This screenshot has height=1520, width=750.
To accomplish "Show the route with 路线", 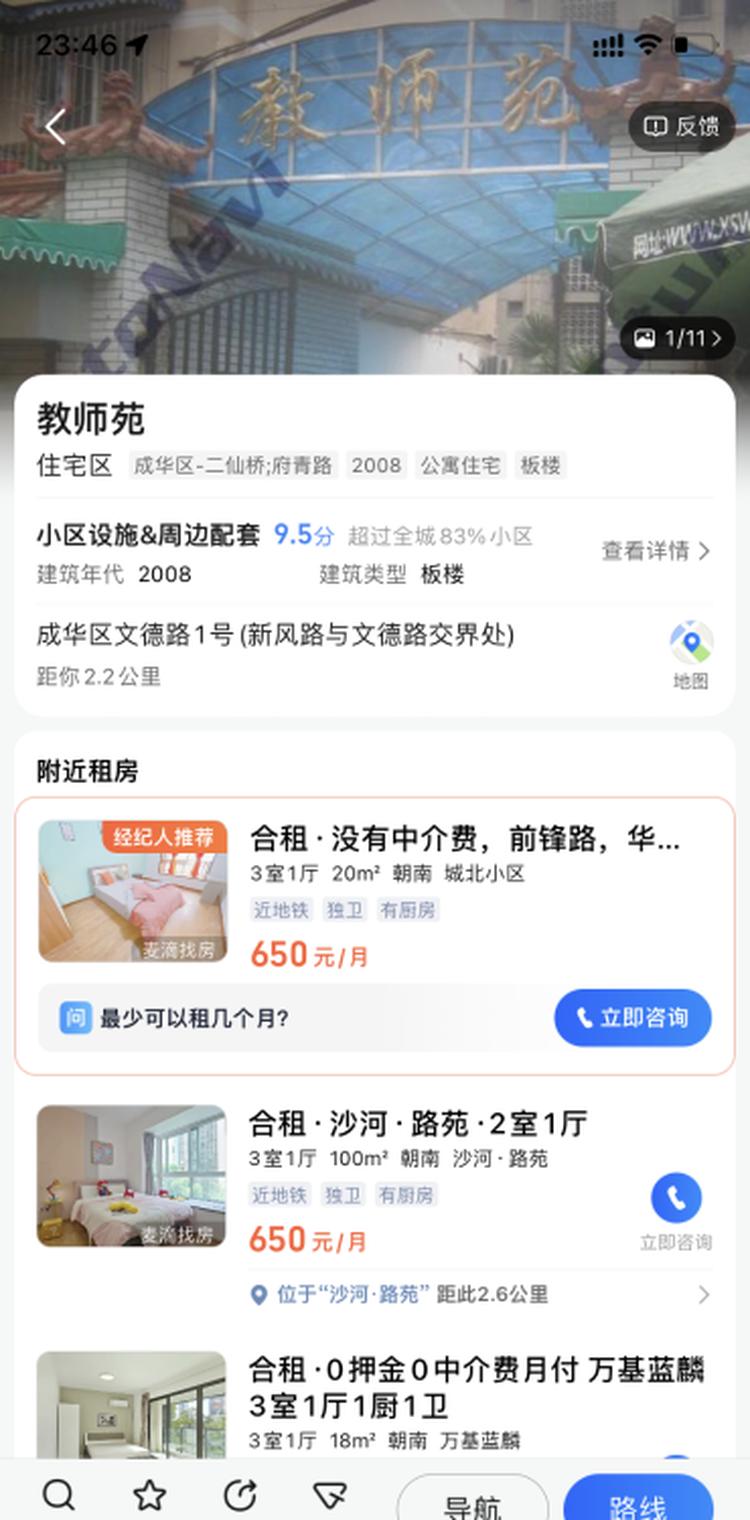I will (638, 1498).
